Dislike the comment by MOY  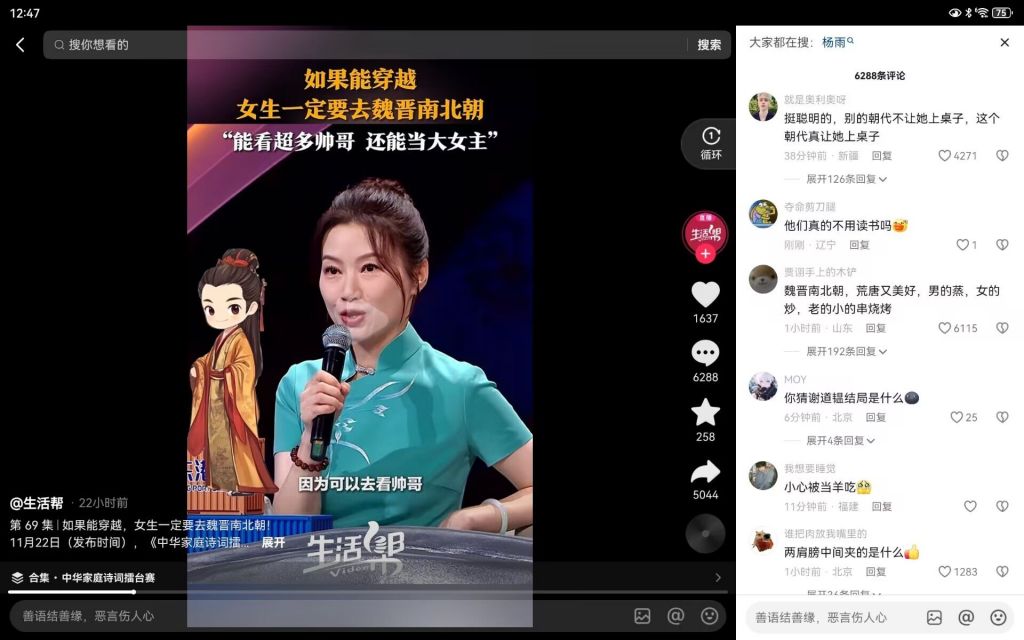(1002, 417)
